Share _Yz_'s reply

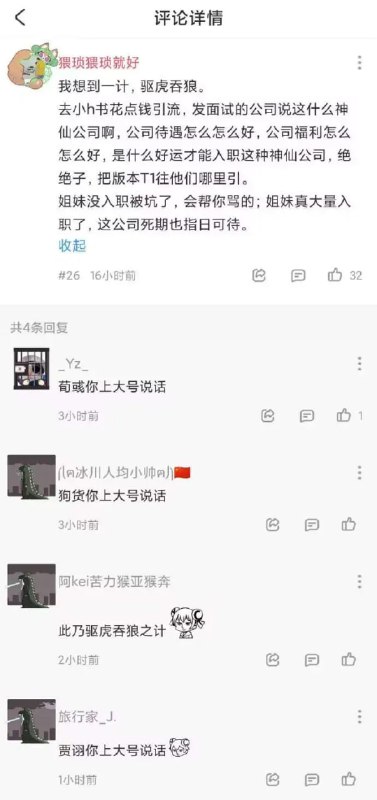[268, 416]
